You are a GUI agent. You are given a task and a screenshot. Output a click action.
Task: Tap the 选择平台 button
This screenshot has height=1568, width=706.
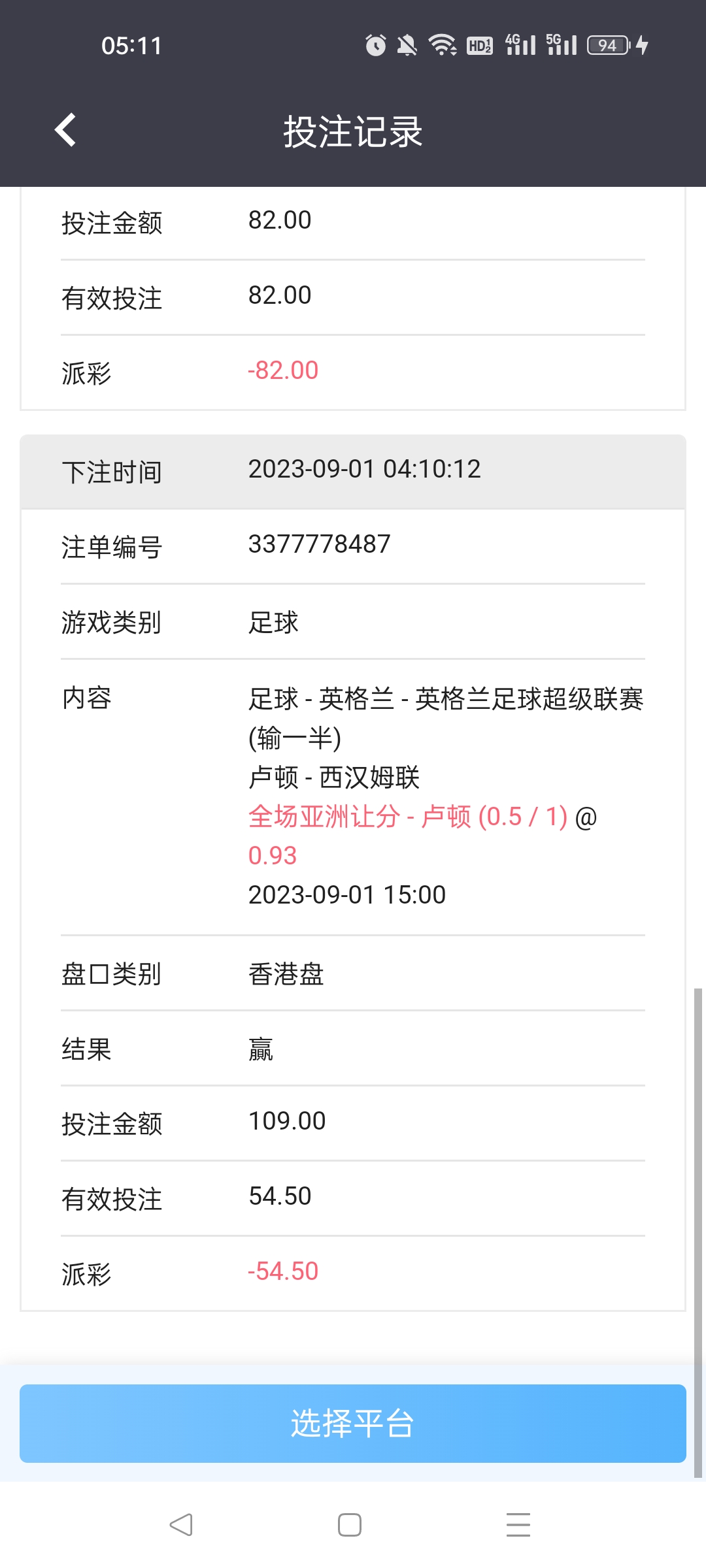coord(353,1423)
